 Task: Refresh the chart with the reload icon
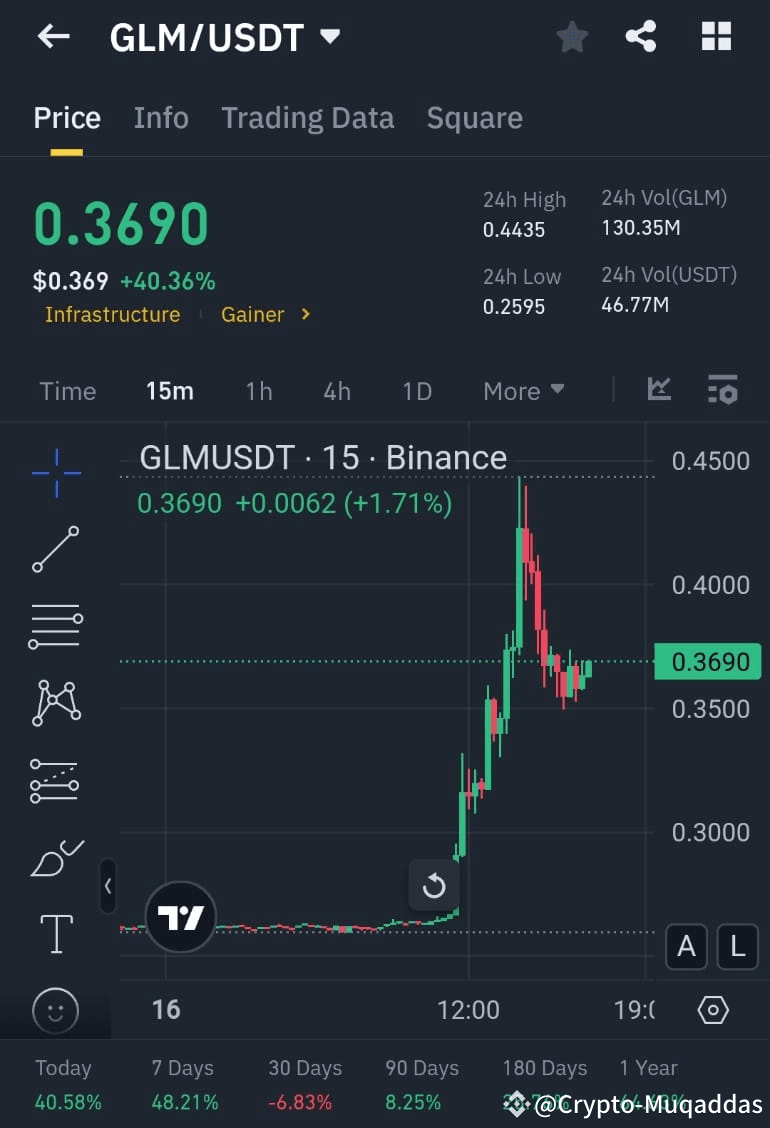click(434, 884)
